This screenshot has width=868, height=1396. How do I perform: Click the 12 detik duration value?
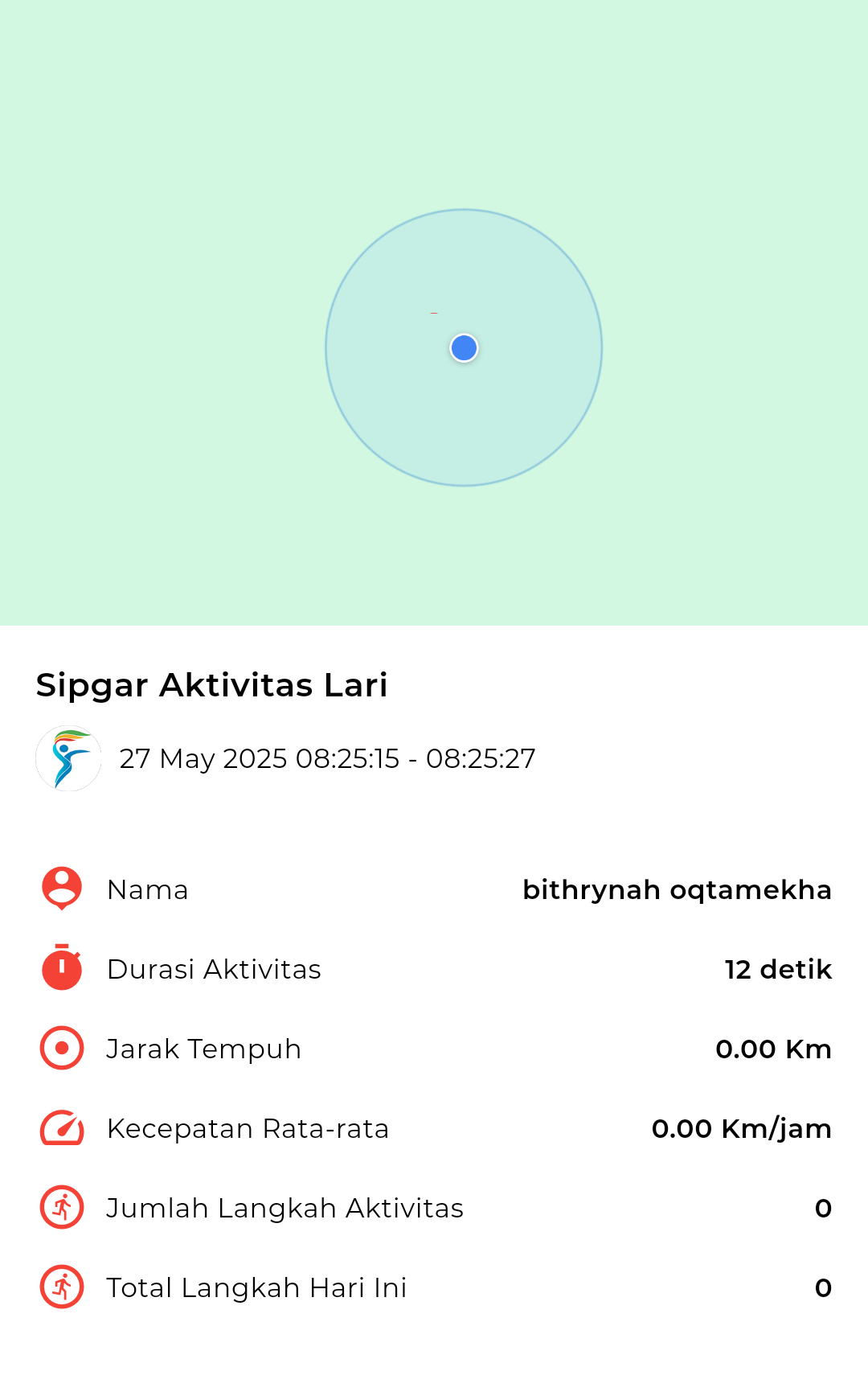click(x=776, y=968)
